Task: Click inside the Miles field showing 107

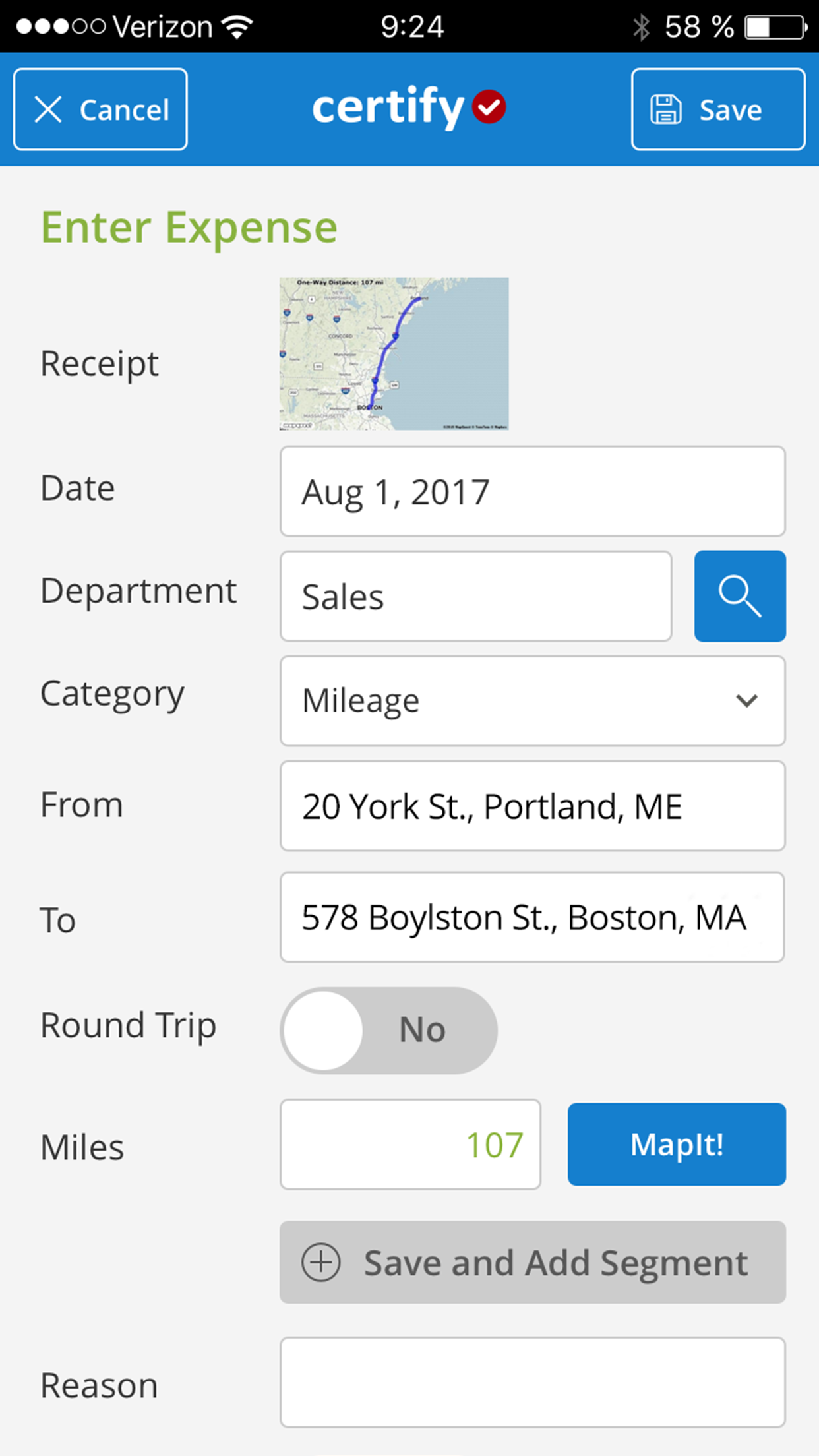Action: (x=410, y=1144)
